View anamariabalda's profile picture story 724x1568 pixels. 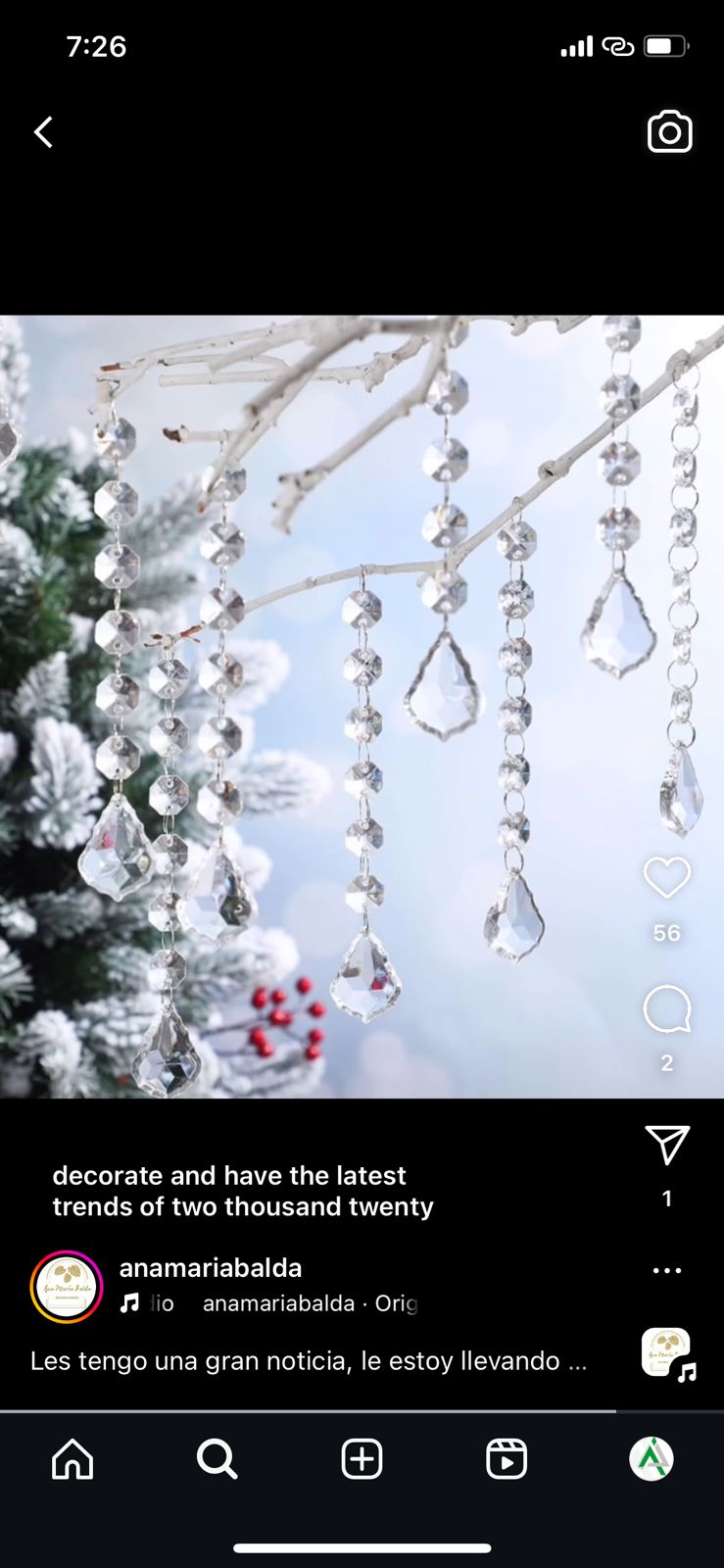click(67, 1287)
